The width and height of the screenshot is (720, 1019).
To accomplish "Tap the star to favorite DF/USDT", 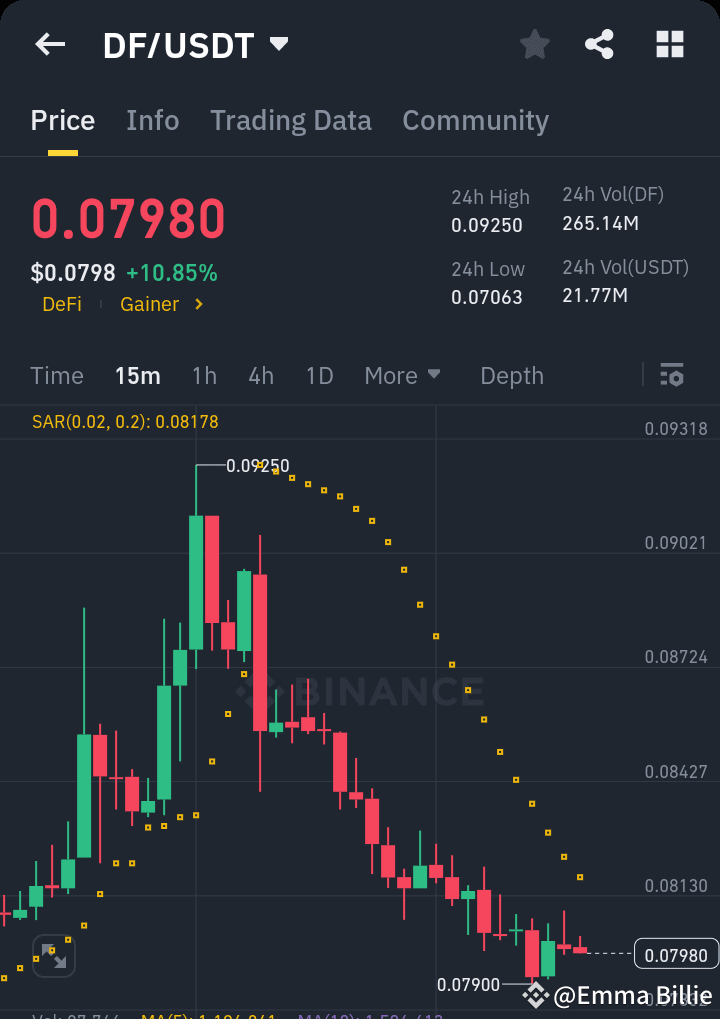I will [x=534, y=44].
